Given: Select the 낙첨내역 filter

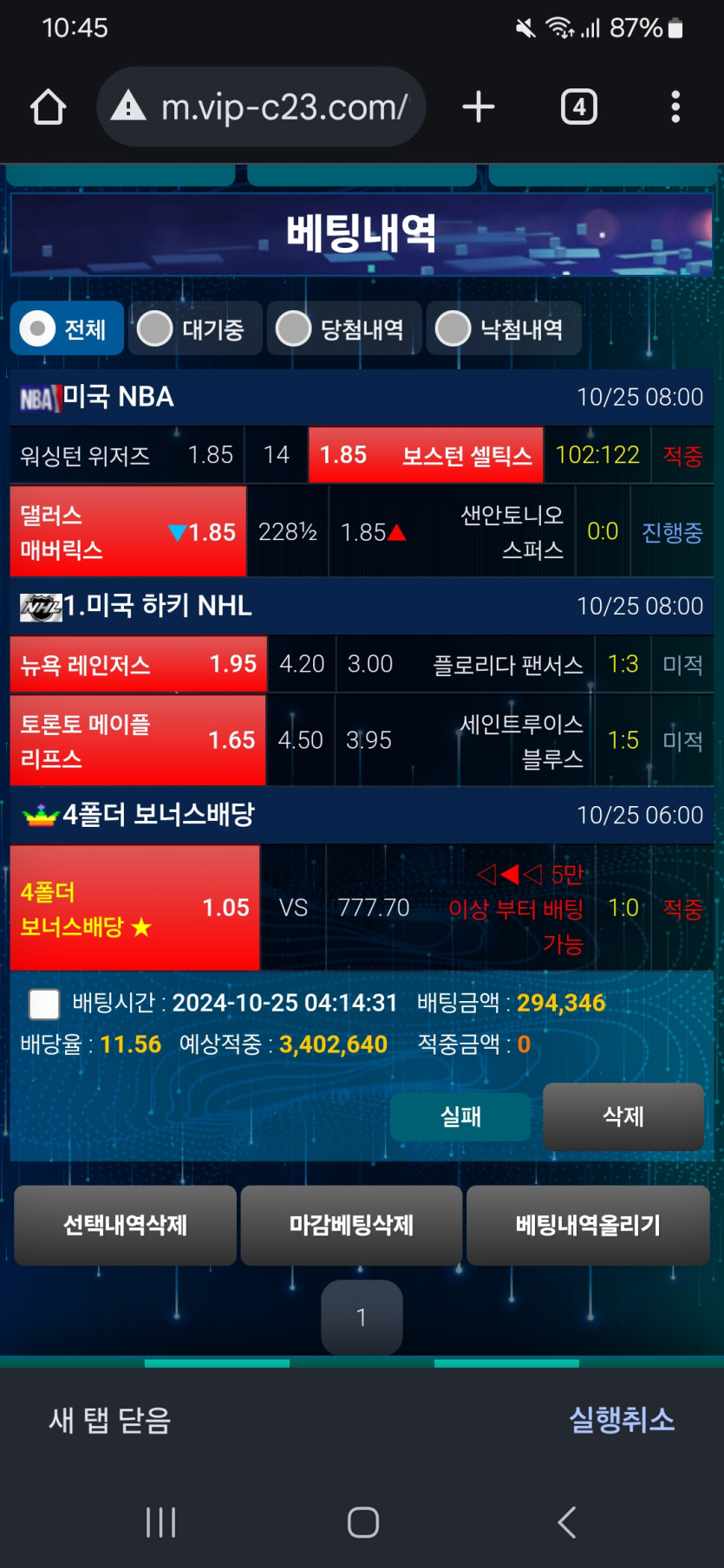Looking at the screenshot, I should tap(503, 329).
